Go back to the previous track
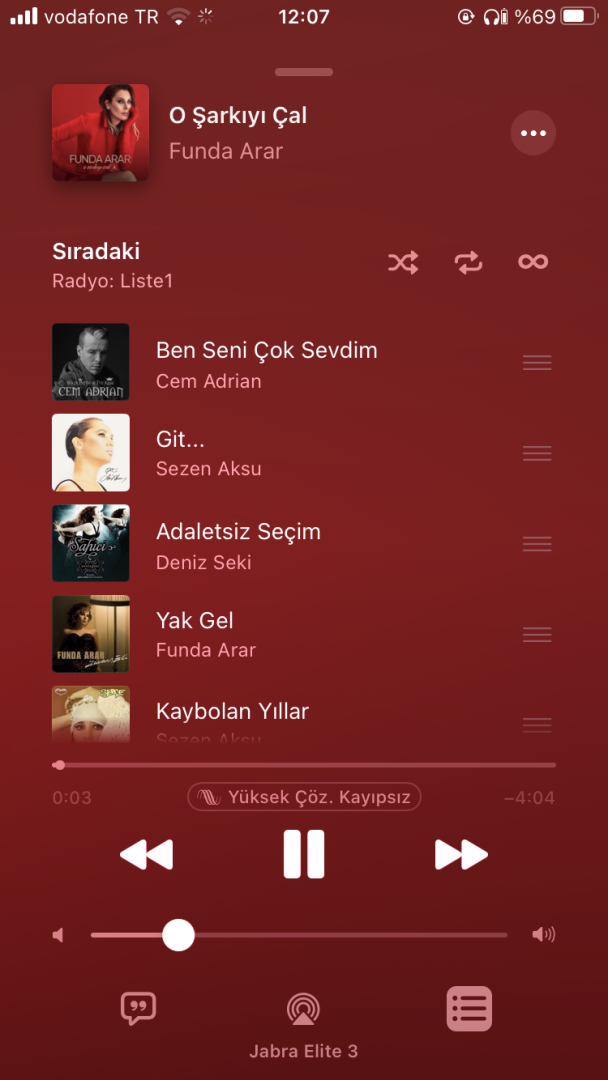This screenshot has width=608, height=1080. click(x=146, y=855)
